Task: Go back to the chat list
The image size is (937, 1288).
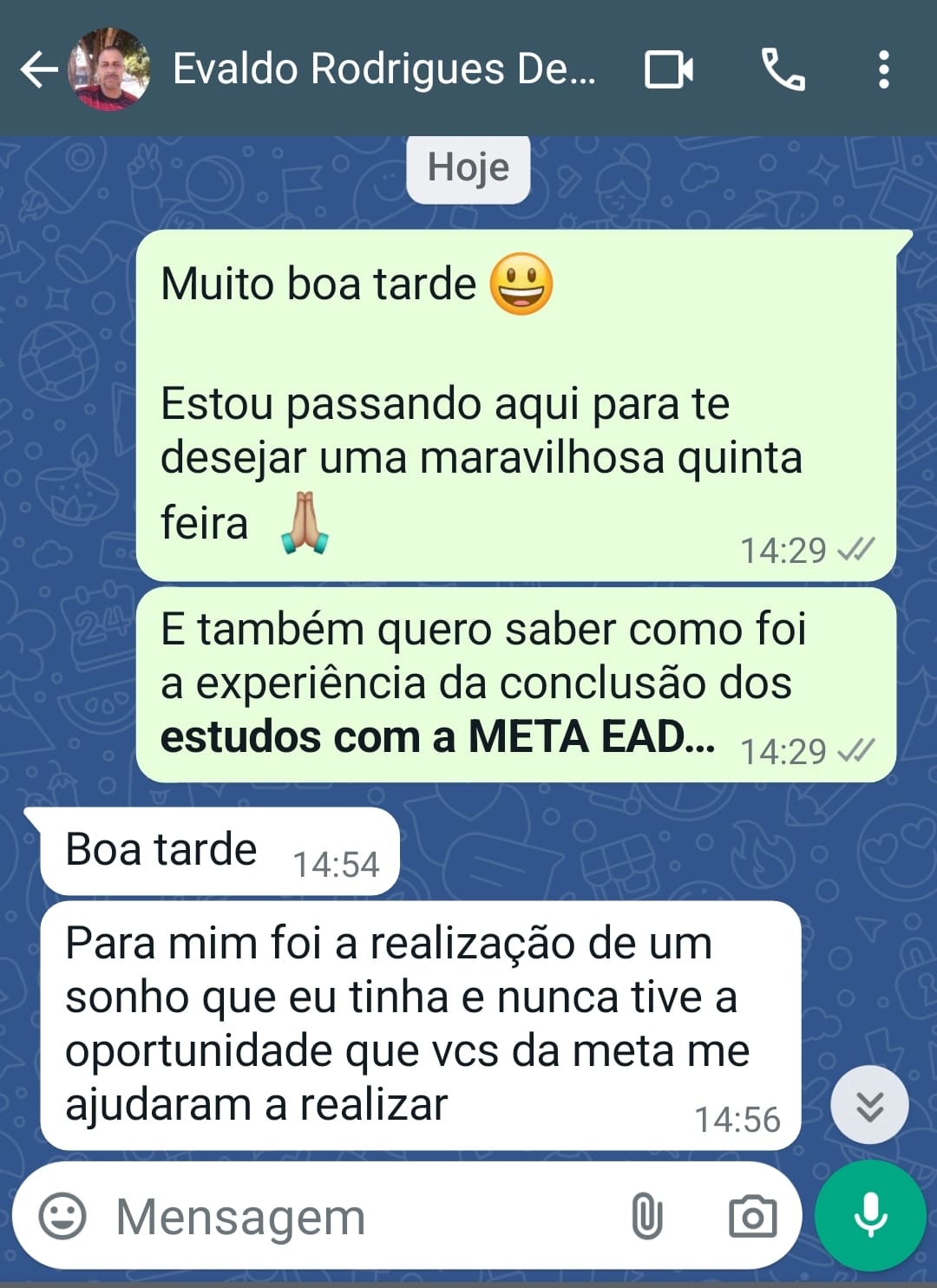Action: tap(38, 69)
